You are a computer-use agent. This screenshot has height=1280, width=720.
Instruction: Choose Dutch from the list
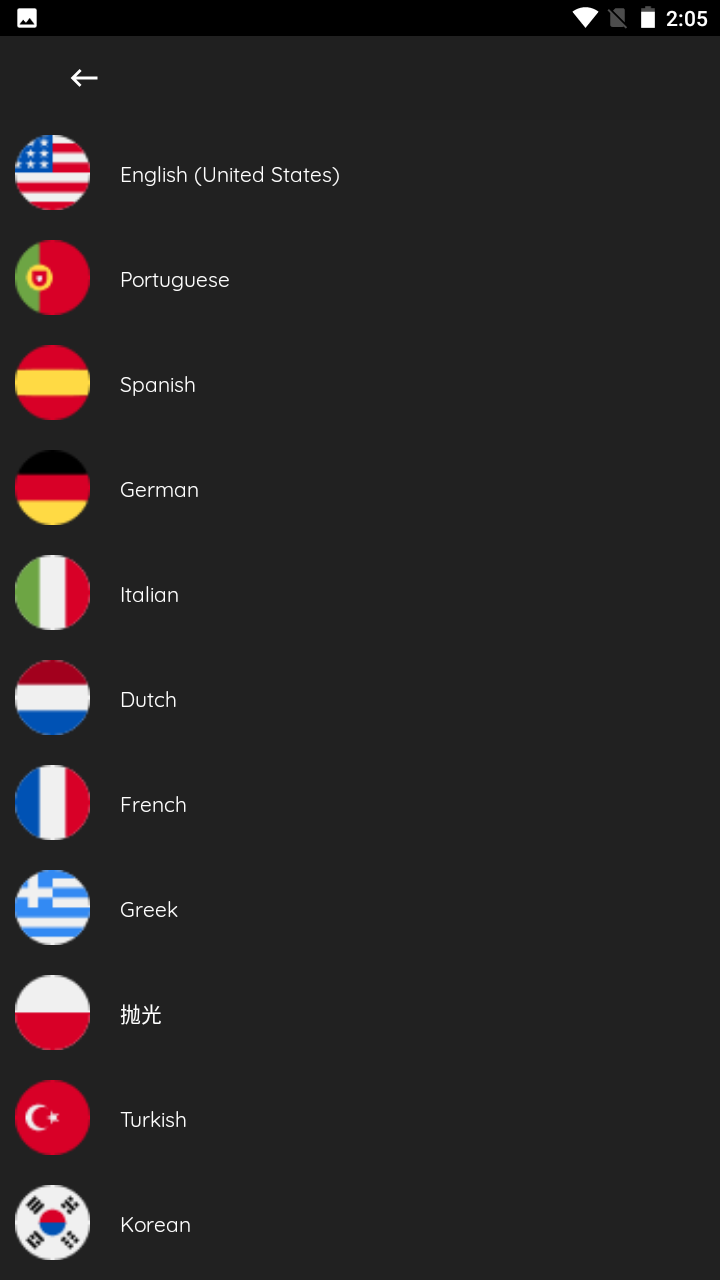click(360, 698)
